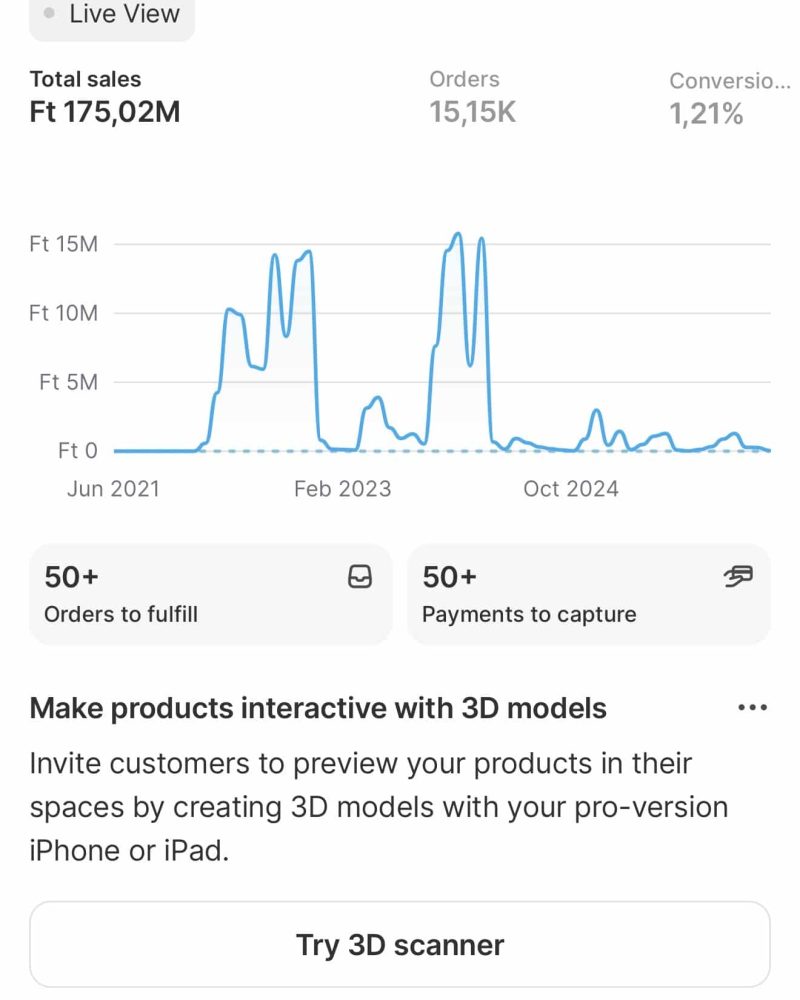This screenshot has height=1000, width=800.
Task: Click the Jun 2021 axis label
Action: (x=112, y=489)
